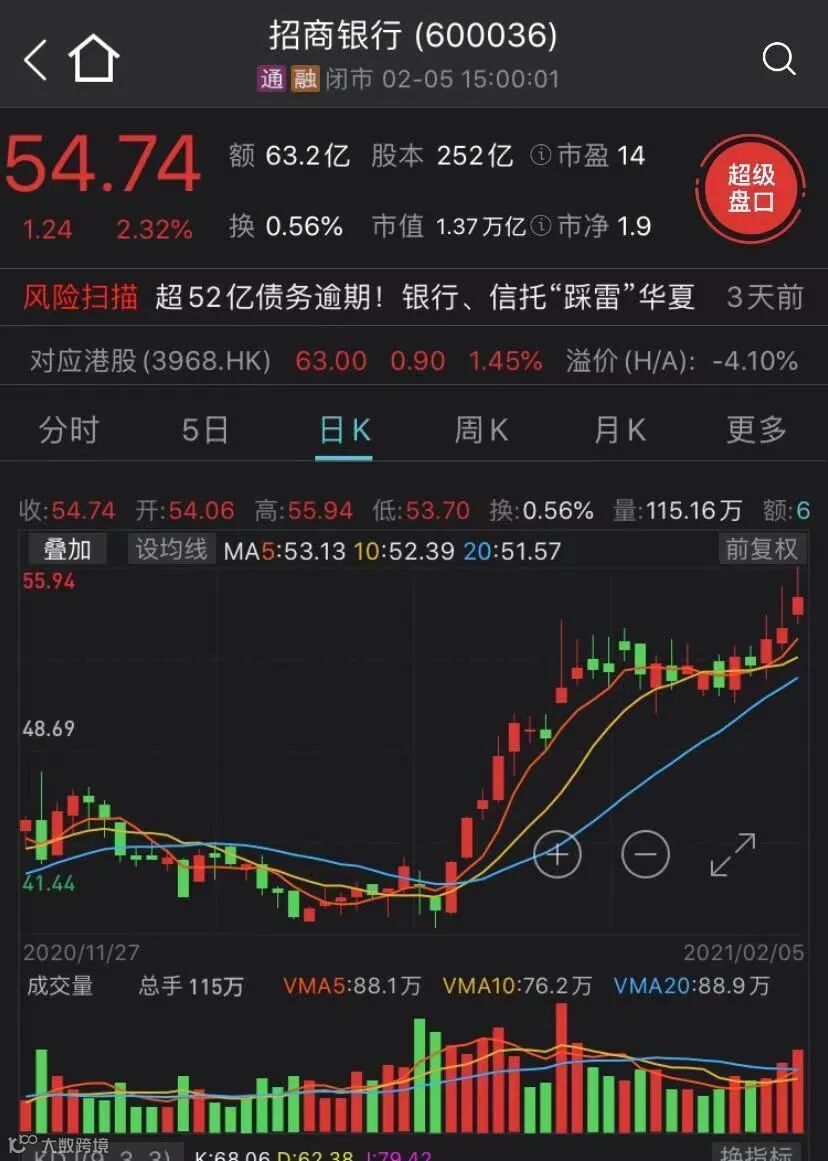Image resolution: width=828 pixels, height=1161 pixels.
Task: Tap the 叠加 overlay button
Action: point(67,549)
